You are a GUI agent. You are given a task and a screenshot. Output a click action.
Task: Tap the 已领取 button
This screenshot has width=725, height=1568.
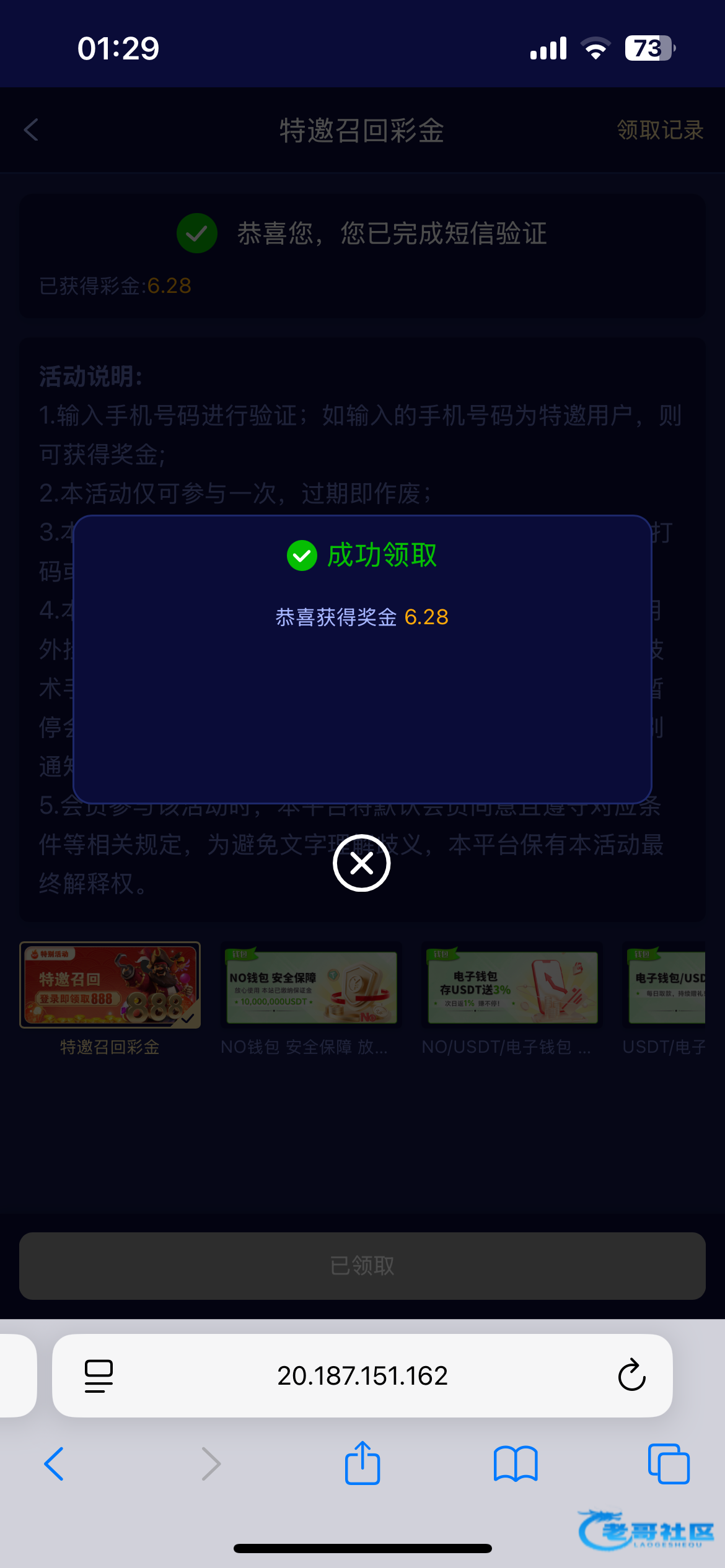(362, 1266)
